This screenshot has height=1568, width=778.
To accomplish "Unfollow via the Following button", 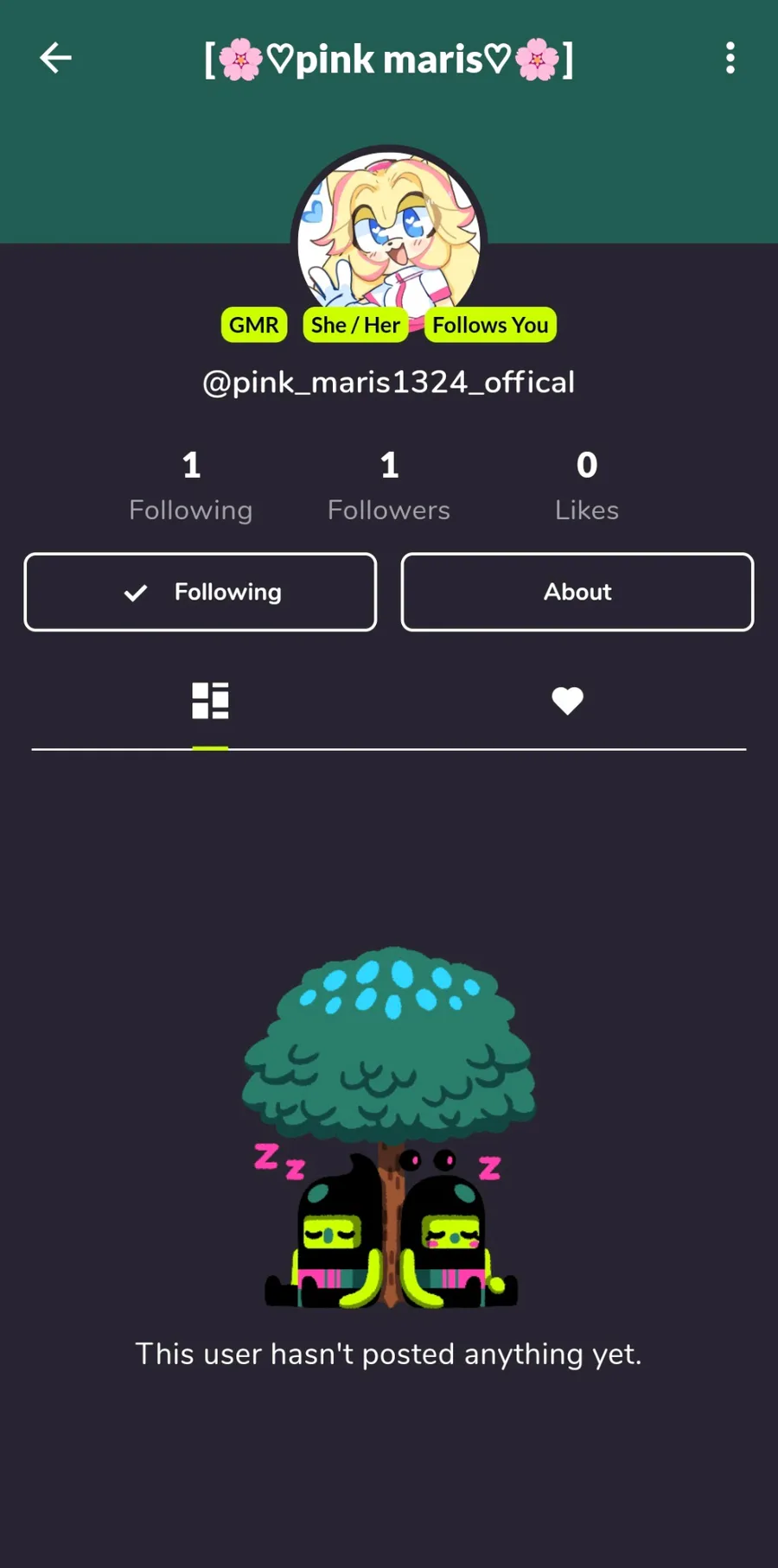I will point(201,592).
